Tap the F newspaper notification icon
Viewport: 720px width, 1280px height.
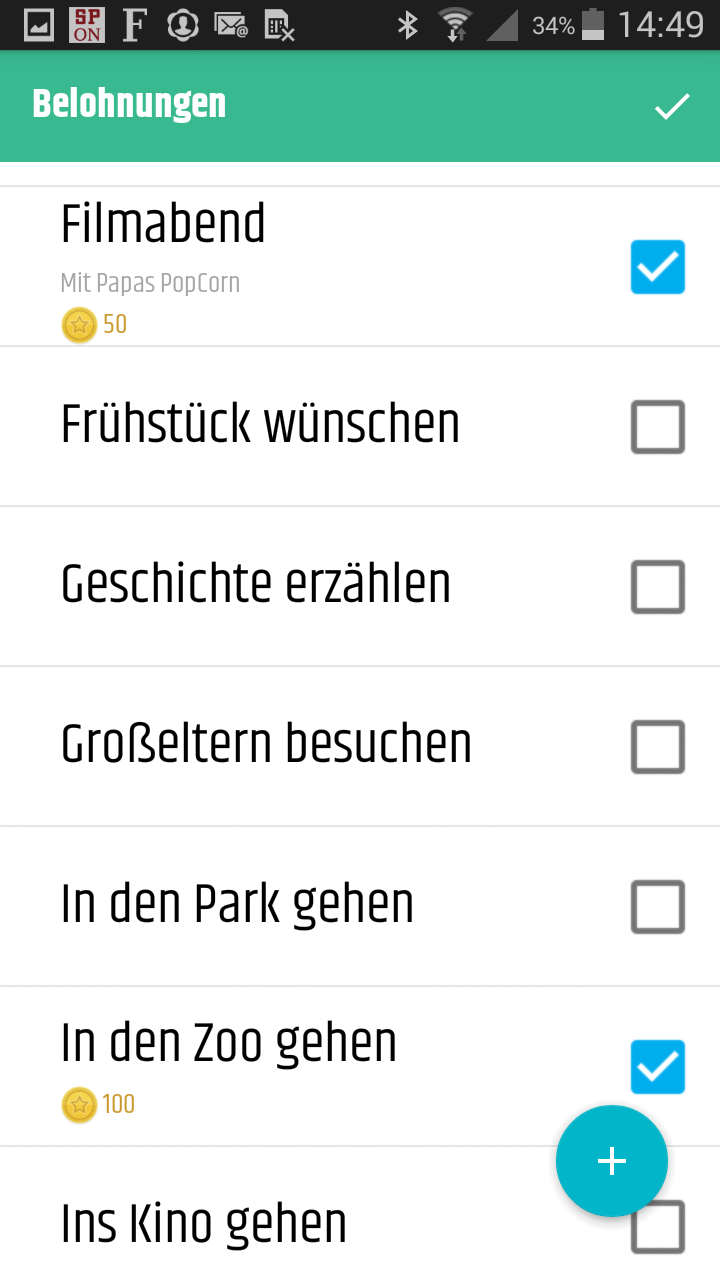pos(133,24)
